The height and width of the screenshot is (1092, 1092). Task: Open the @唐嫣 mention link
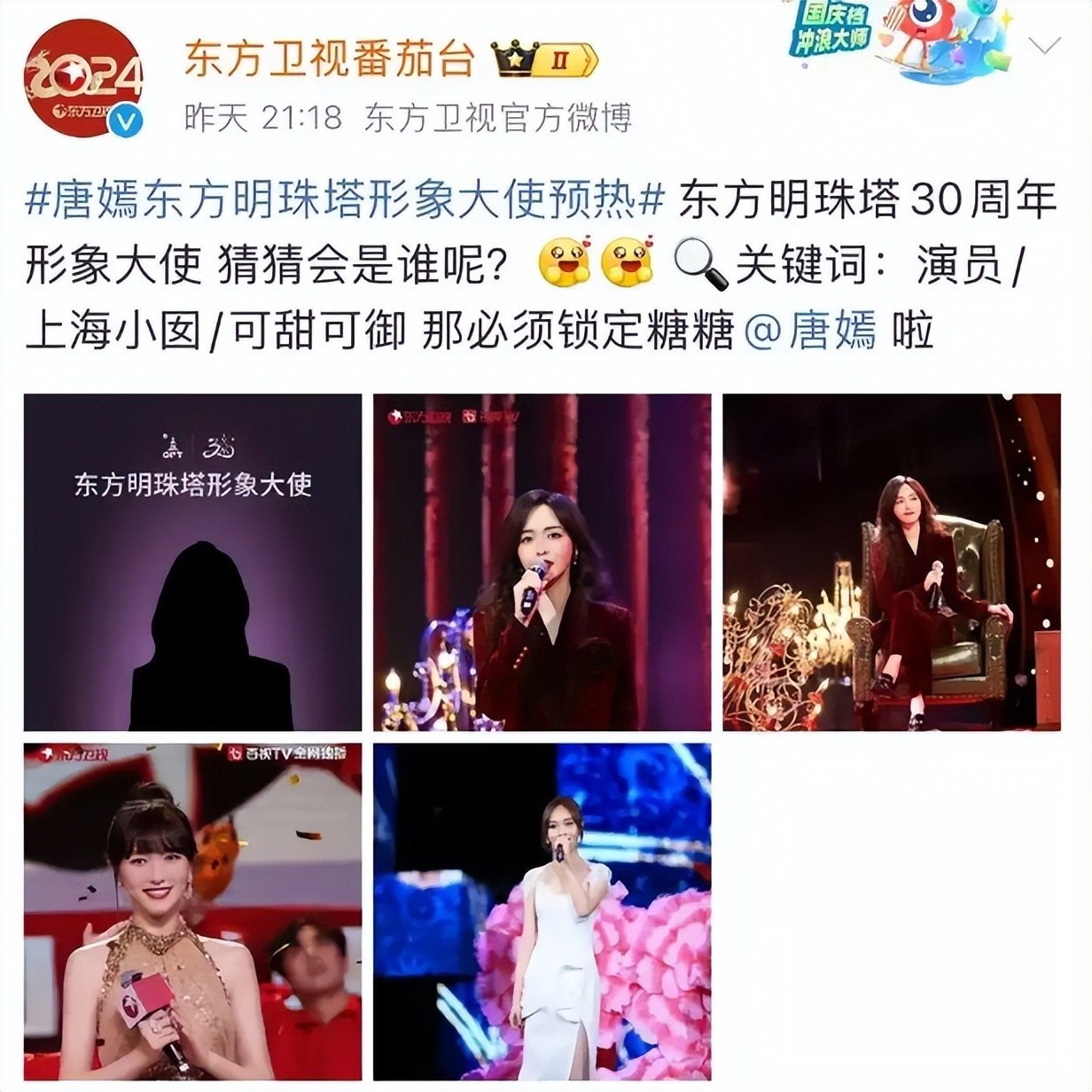pyautogui.click(x=809, y=332)
